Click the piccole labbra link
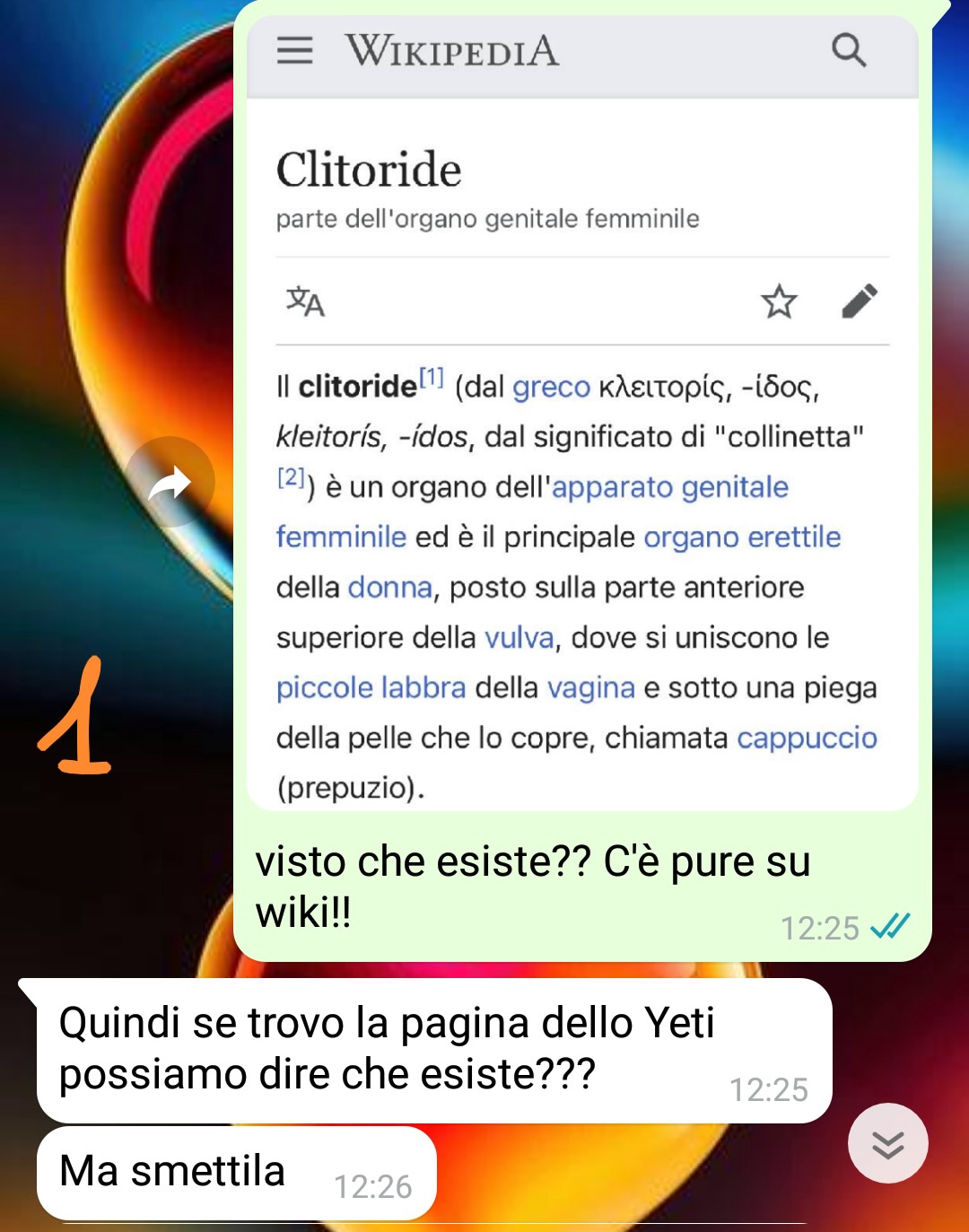Screen dimensions: 969x1232 (x=369, y=687)
